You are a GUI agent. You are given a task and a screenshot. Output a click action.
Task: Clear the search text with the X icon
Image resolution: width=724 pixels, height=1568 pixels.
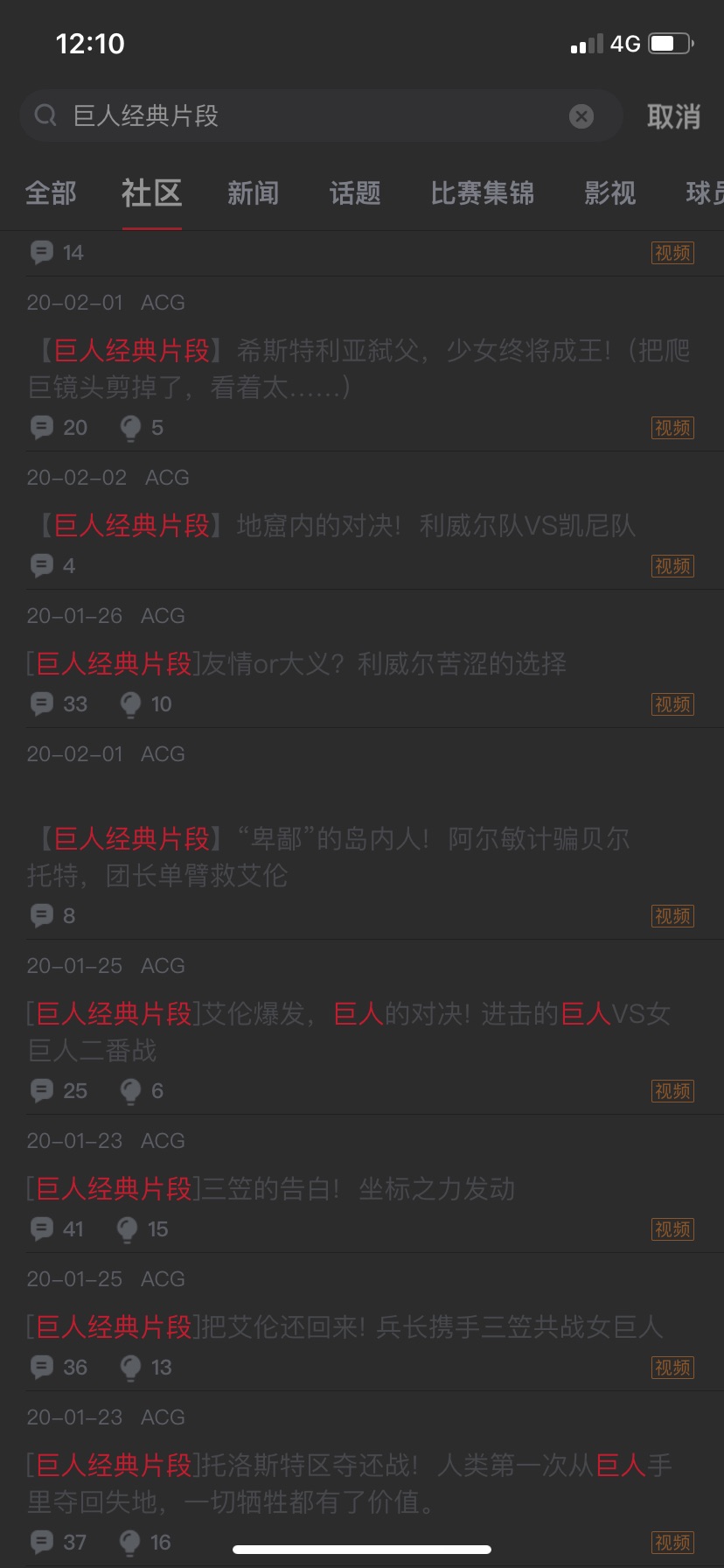[x=581, y=116]
